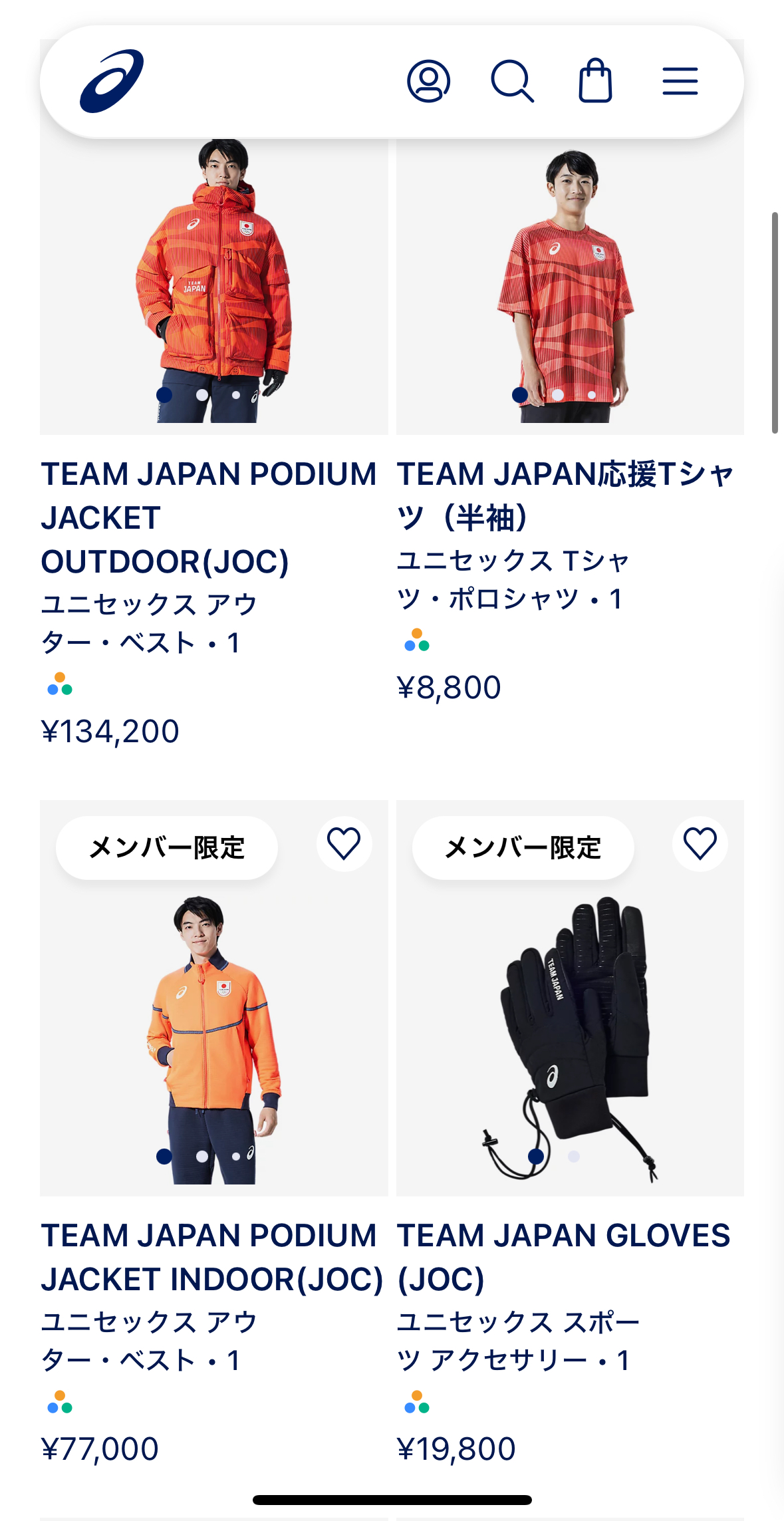Show second image of 応援Tシャツ
The height and width of the screenshot is (1521, 784).
coord(558,395)
